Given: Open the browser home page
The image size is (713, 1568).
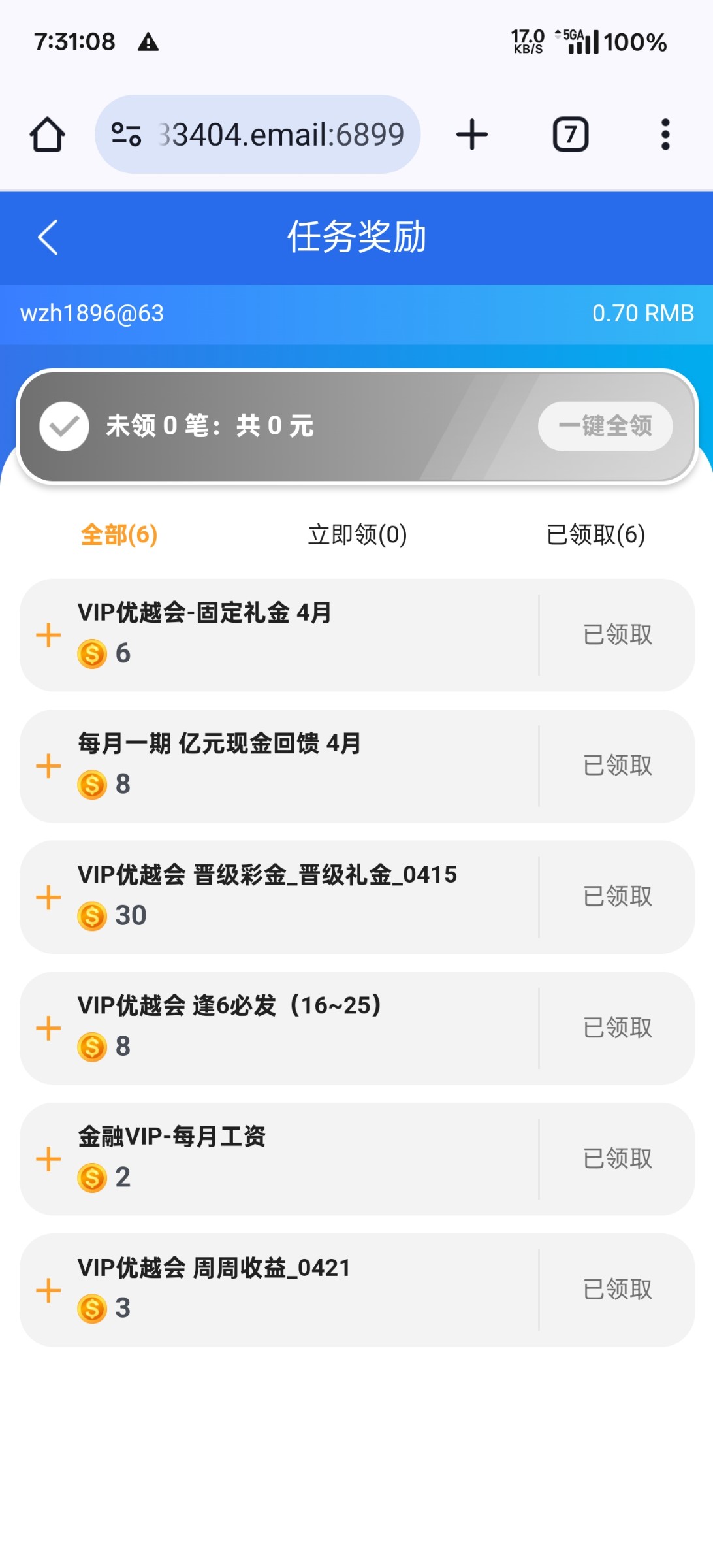Looking at the screenshot, I should (47, 135).
